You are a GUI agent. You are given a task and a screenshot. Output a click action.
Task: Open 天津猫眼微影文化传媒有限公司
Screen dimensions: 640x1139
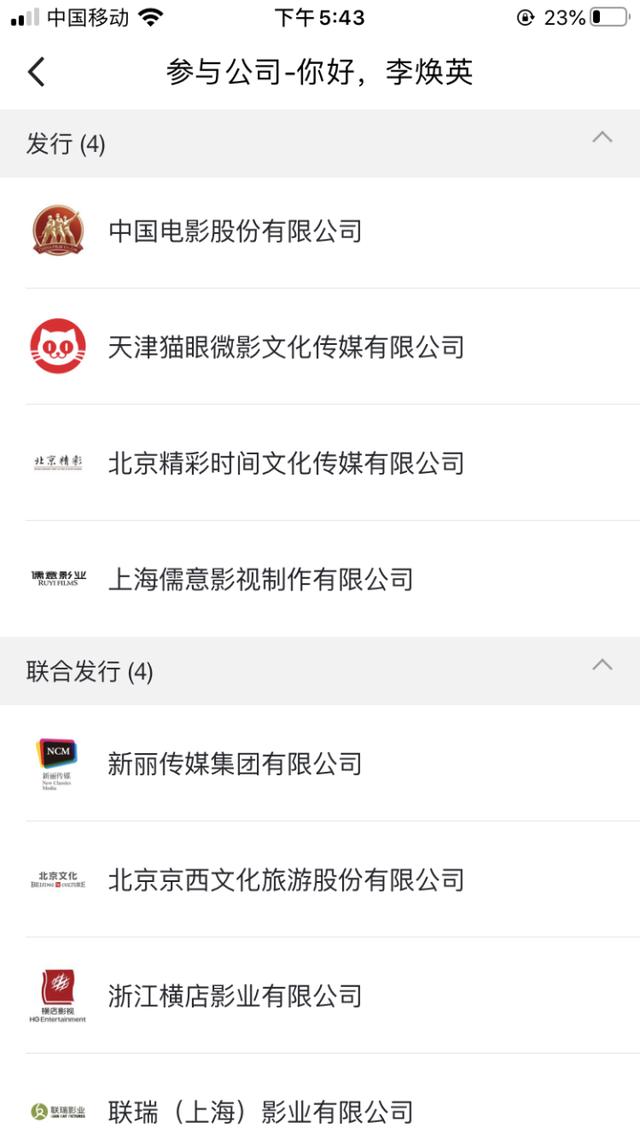[320, 346]
